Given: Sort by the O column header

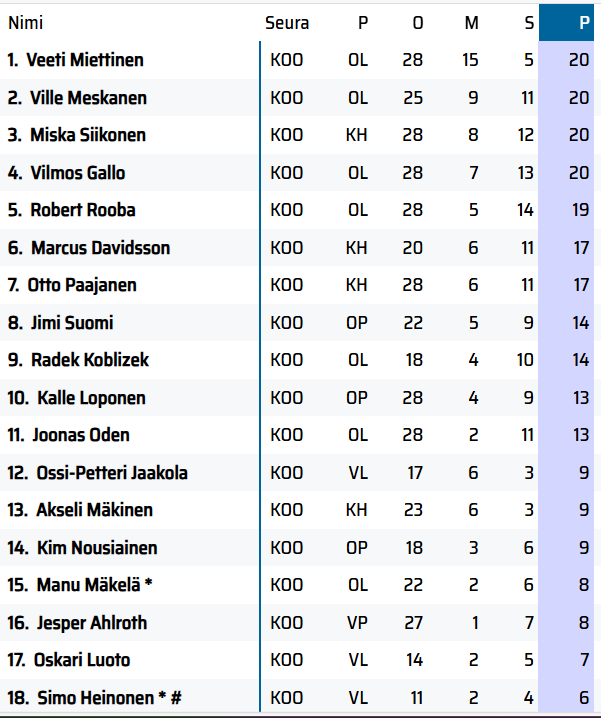Looking at the screenshot, I should pos(417,23).
